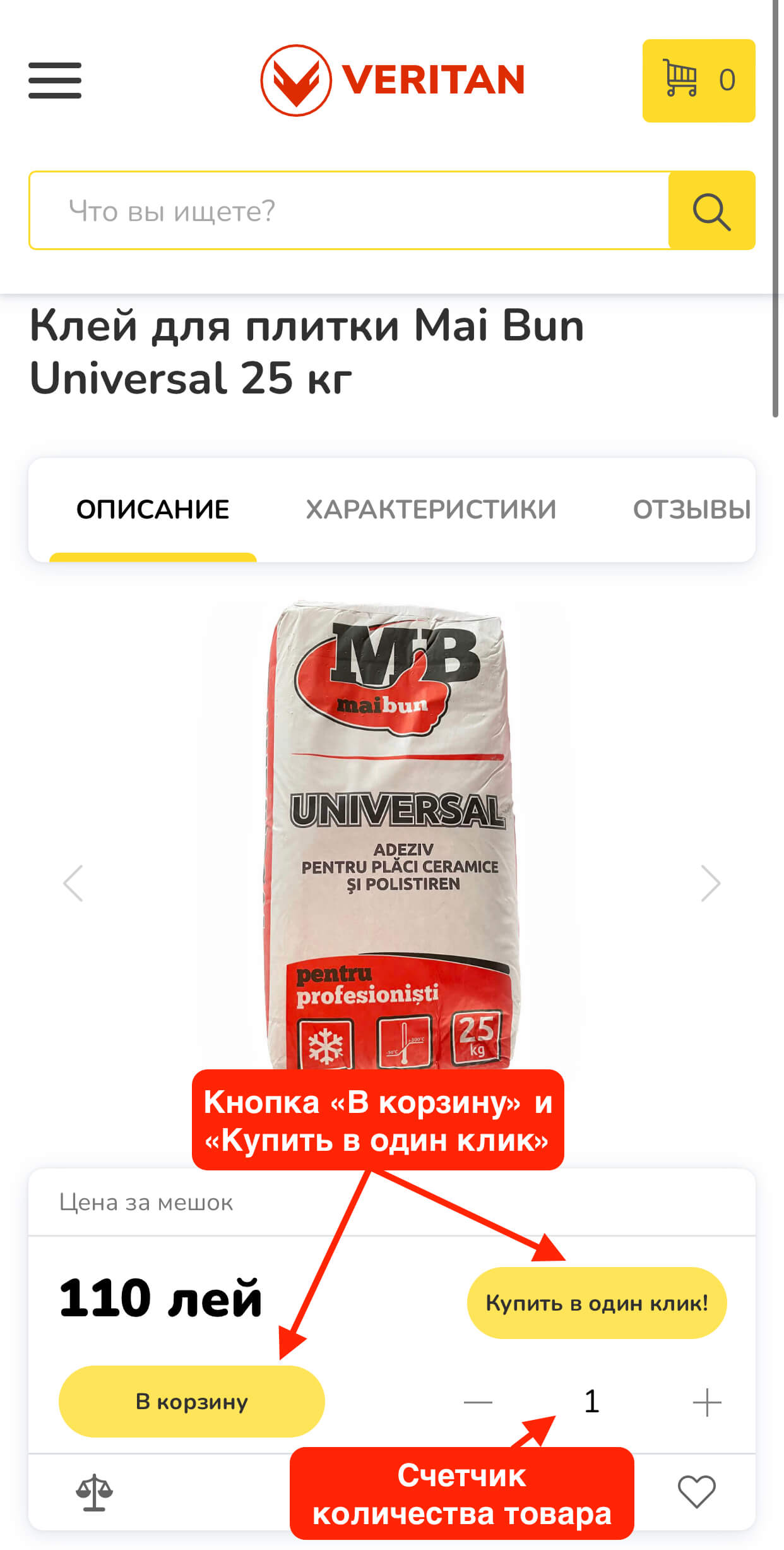
Task: Decrease quantity with the minus button
Action: tap(478, 1402)
